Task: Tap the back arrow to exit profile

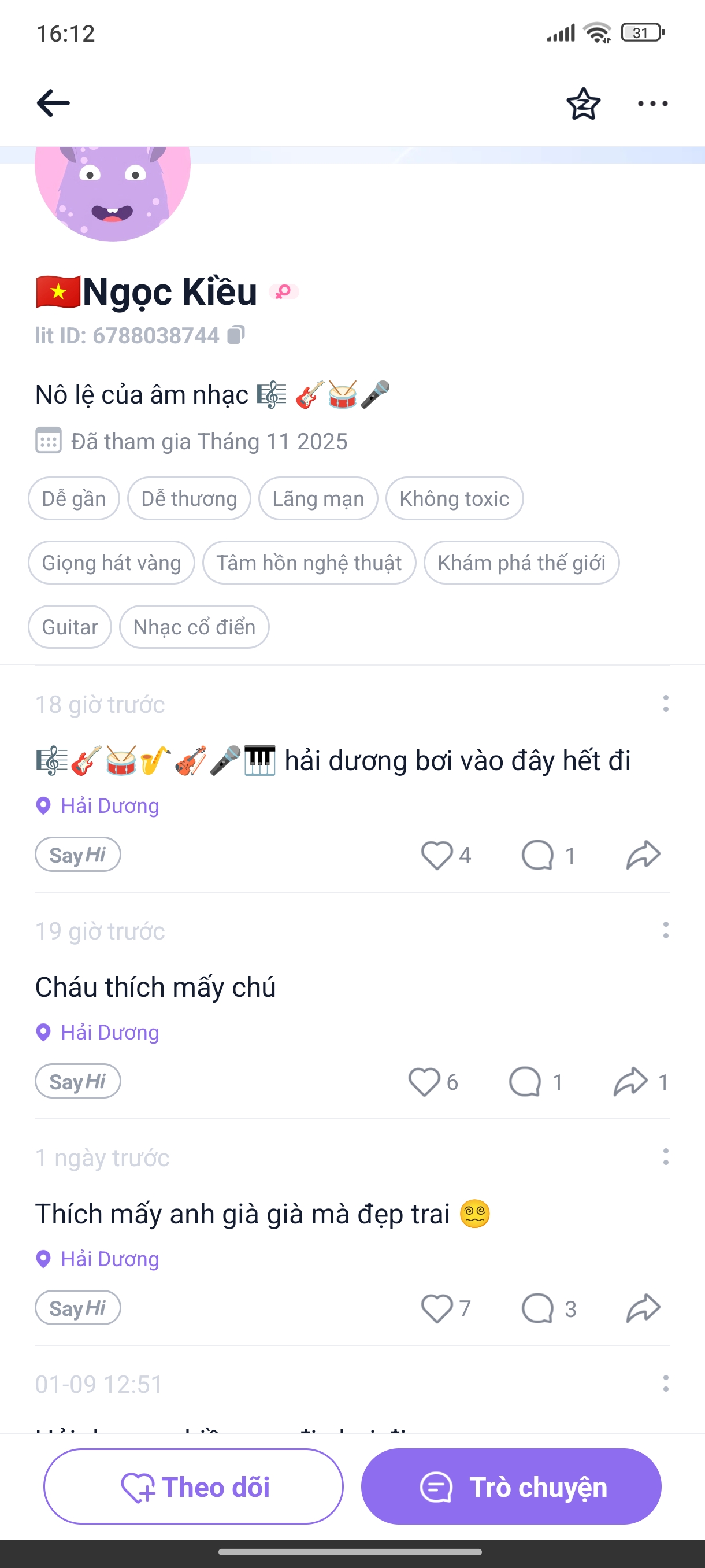Action: coord(53,102)
